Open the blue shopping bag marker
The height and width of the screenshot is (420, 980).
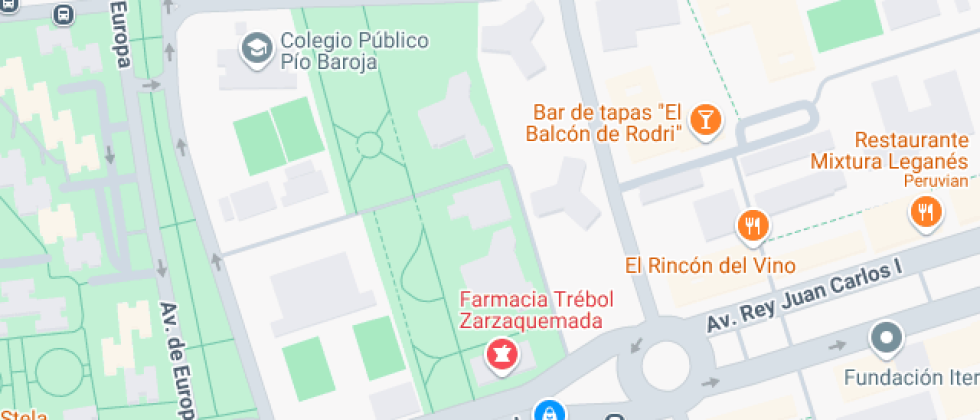pos(549,410)
